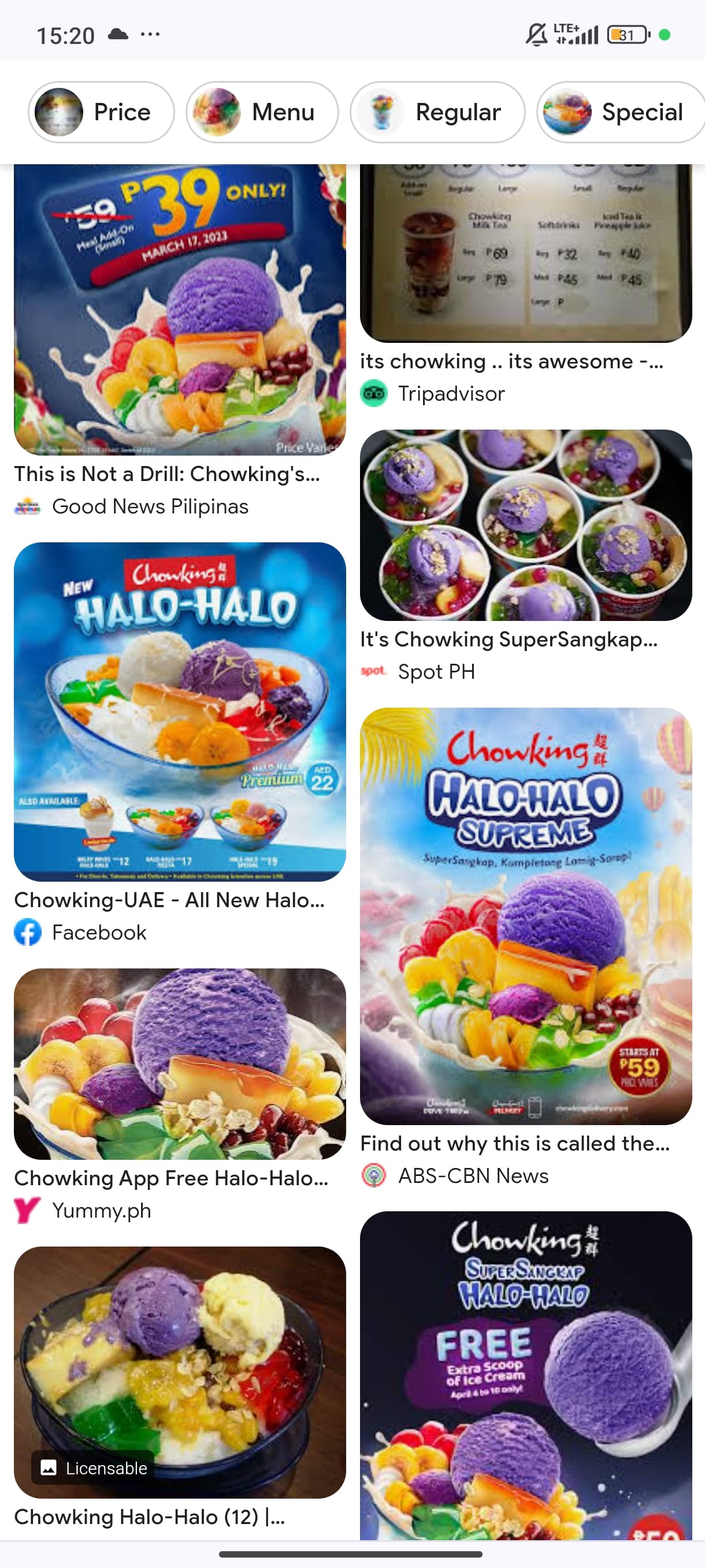Image resolution: width=705 pixels, height=1568 pixels.
Task: View the ABS-CBN News Halo-Halo Supreme image
Action: [526, 916]
